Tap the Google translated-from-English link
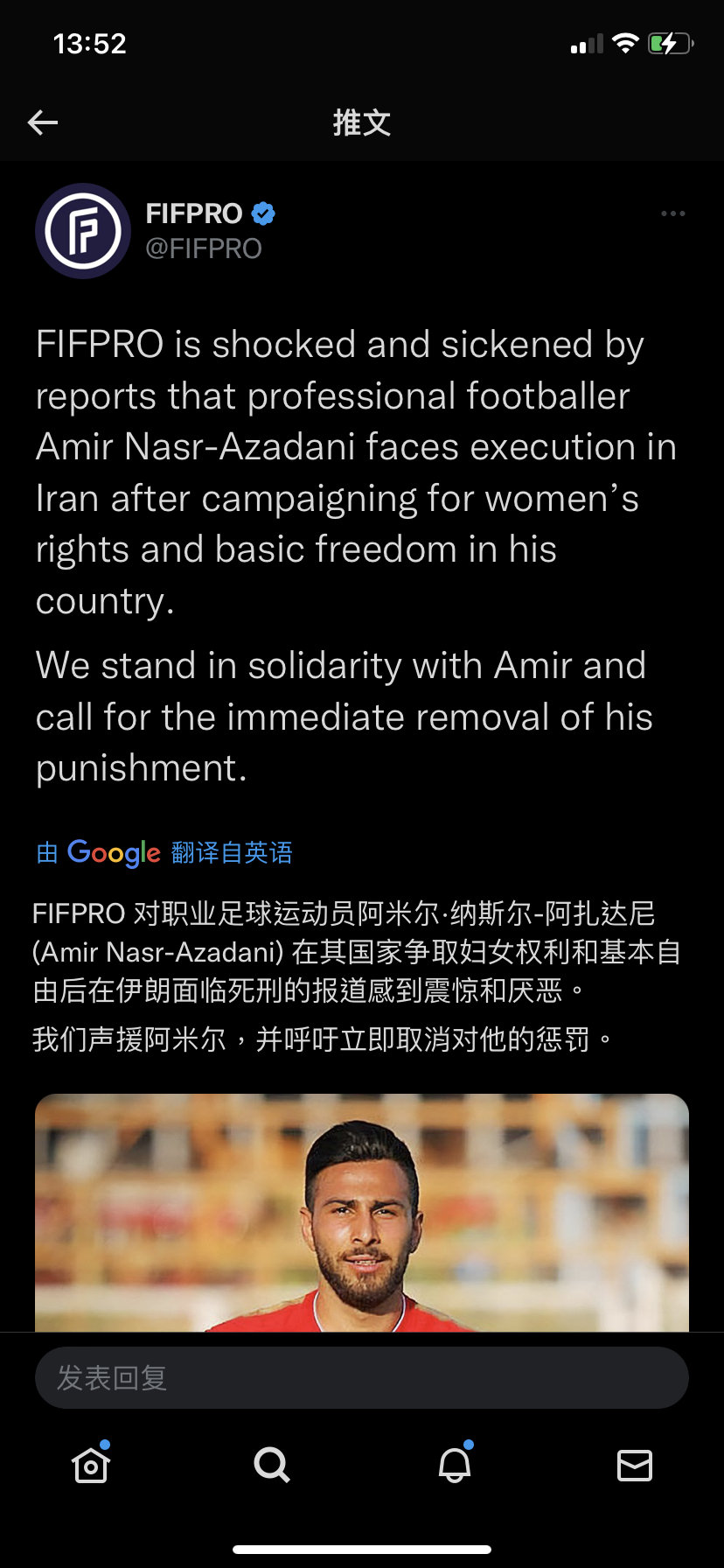Viewport: 724px width, 1568px height. pyautogui.click(x=164, y=852)
